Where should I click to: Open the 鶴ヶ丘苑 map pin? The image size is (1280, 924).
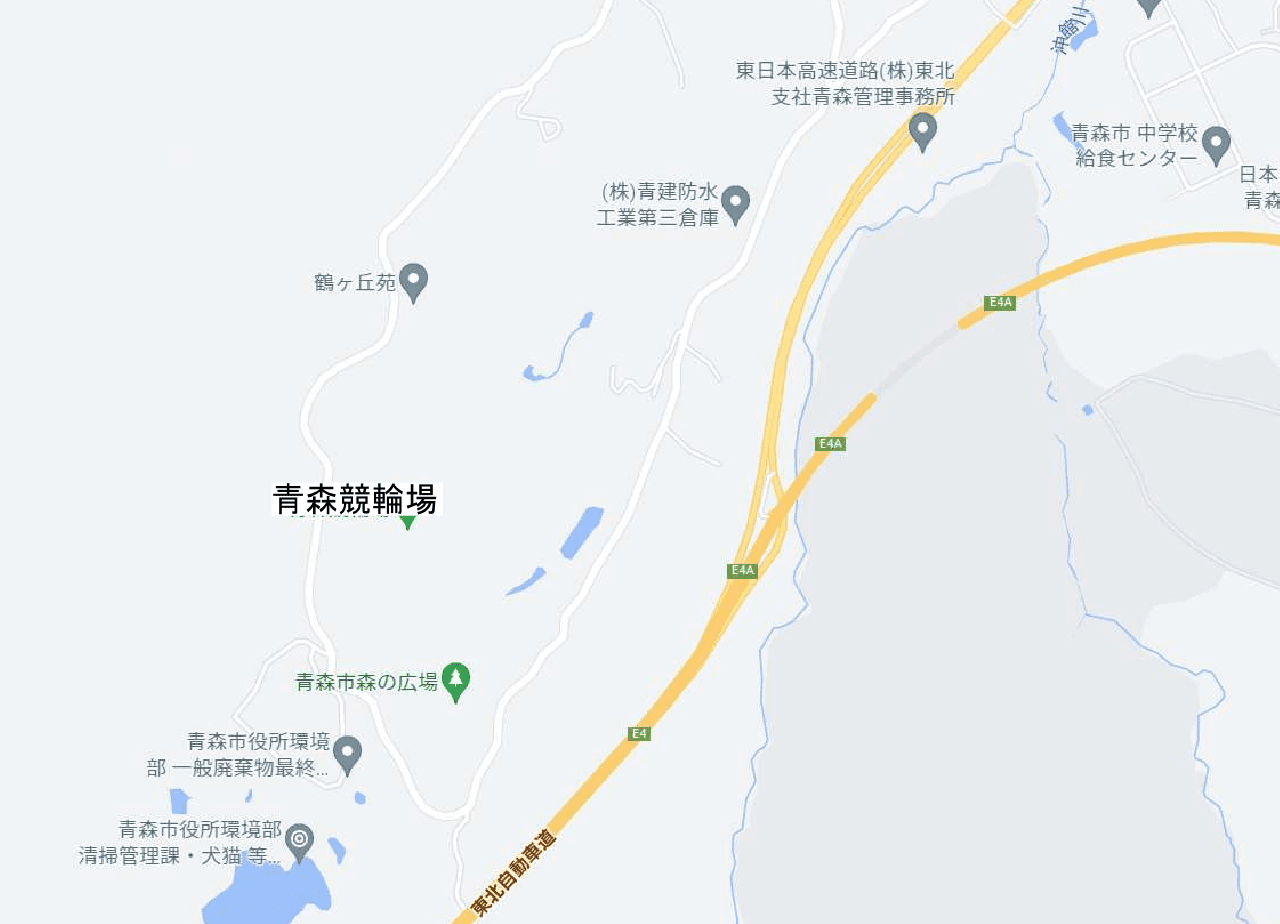tap(413, 281)
